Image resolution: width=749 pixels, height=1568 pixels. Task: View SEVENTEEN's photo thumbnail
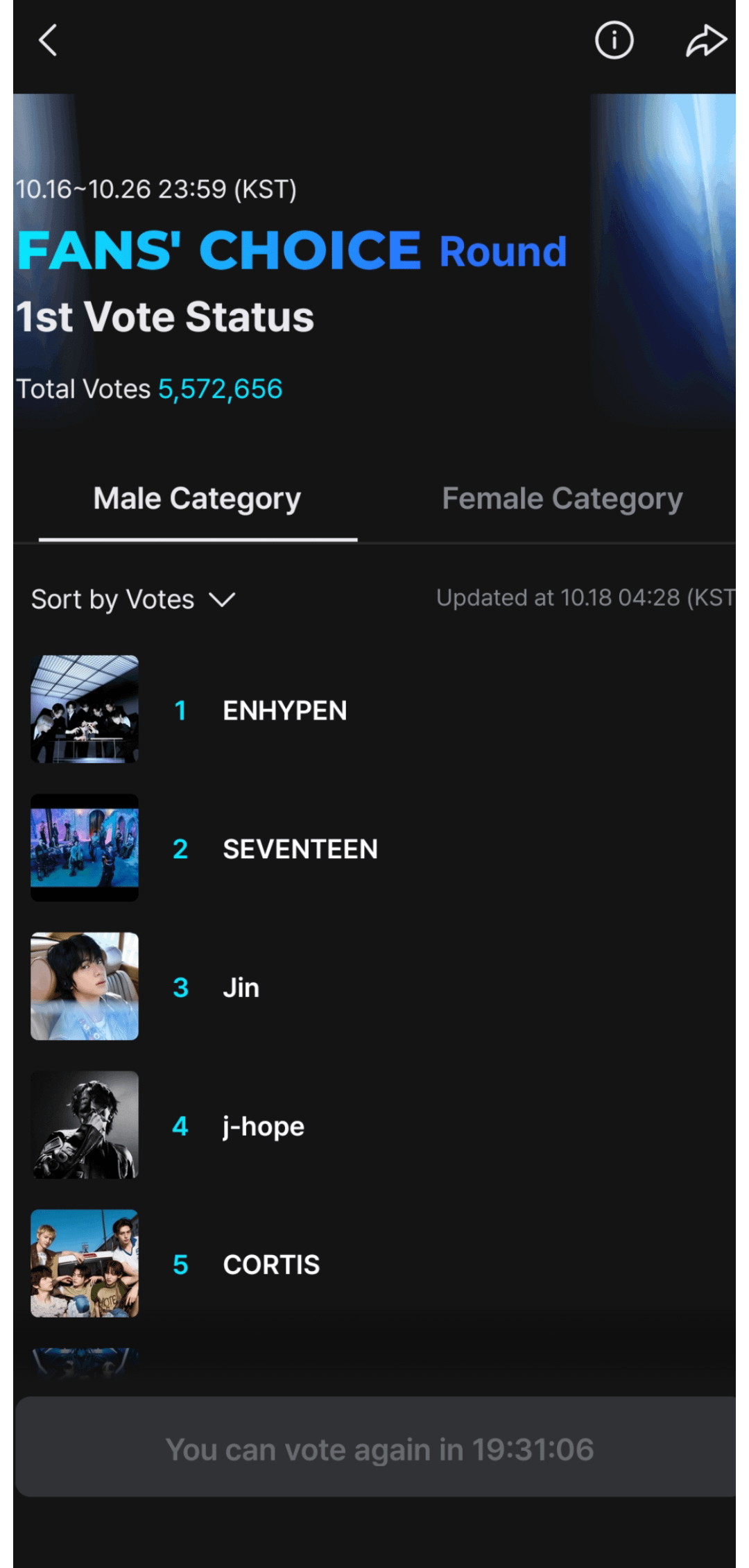(x=84, y=848)
